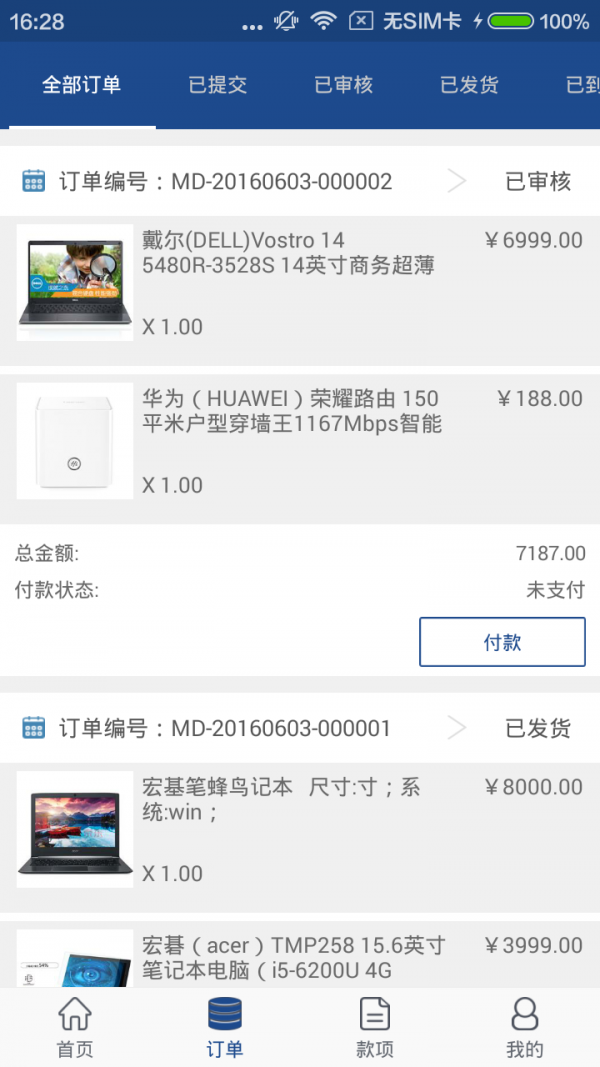600x1067 pixels.
Task: Open the 我的 profile tab
Action: [524, 1027]
